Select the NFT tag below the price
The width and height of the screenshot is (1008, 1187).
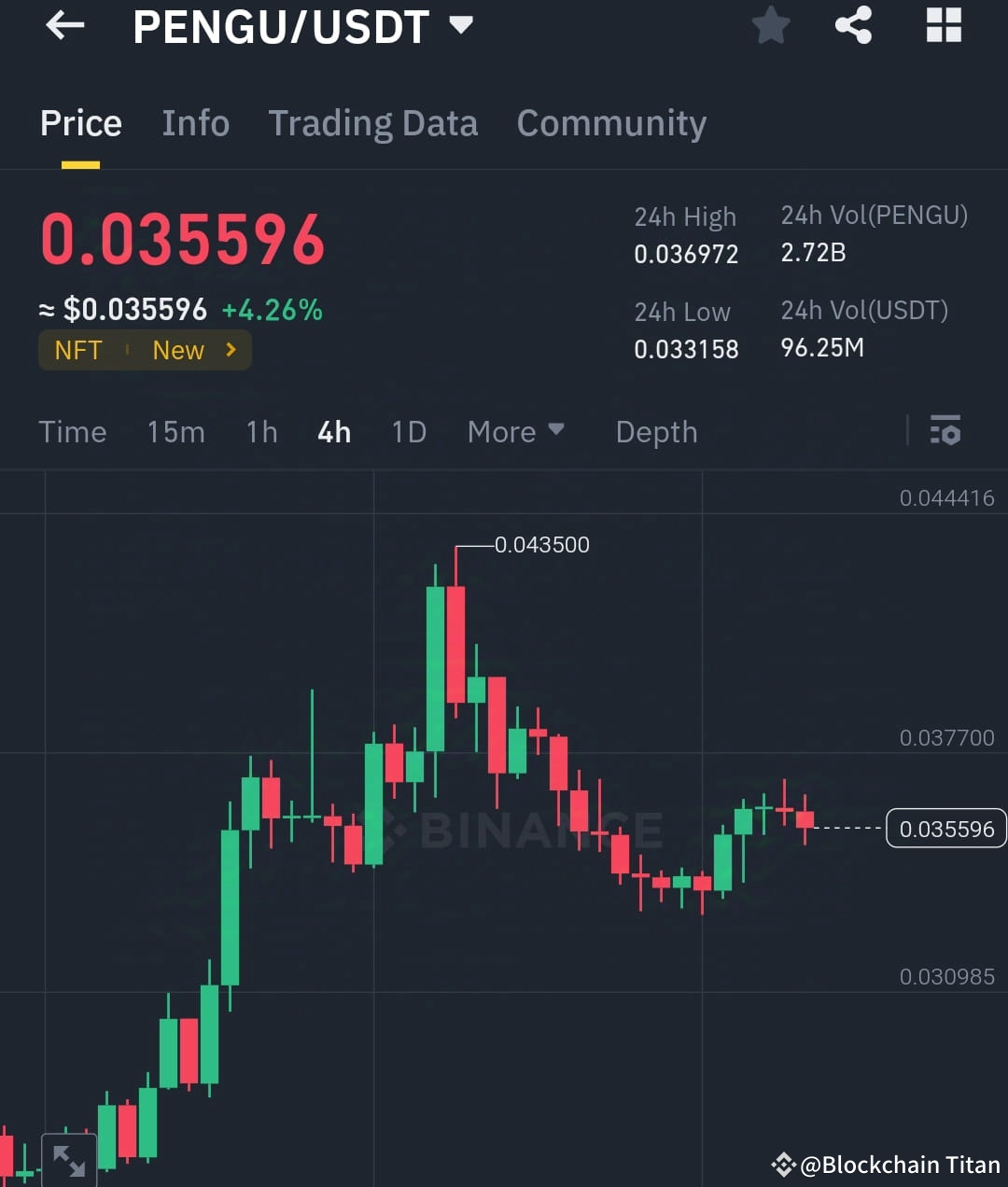[78, 350]
